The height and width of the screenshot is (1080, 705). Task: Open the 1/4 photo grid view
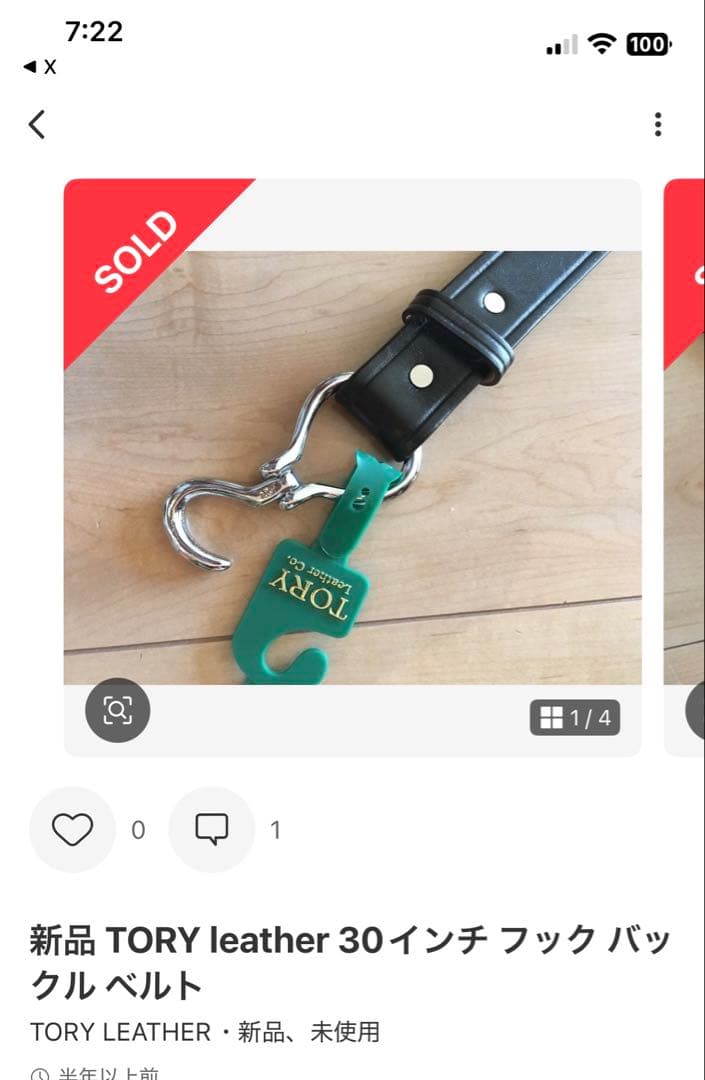[x=575, y=717]
